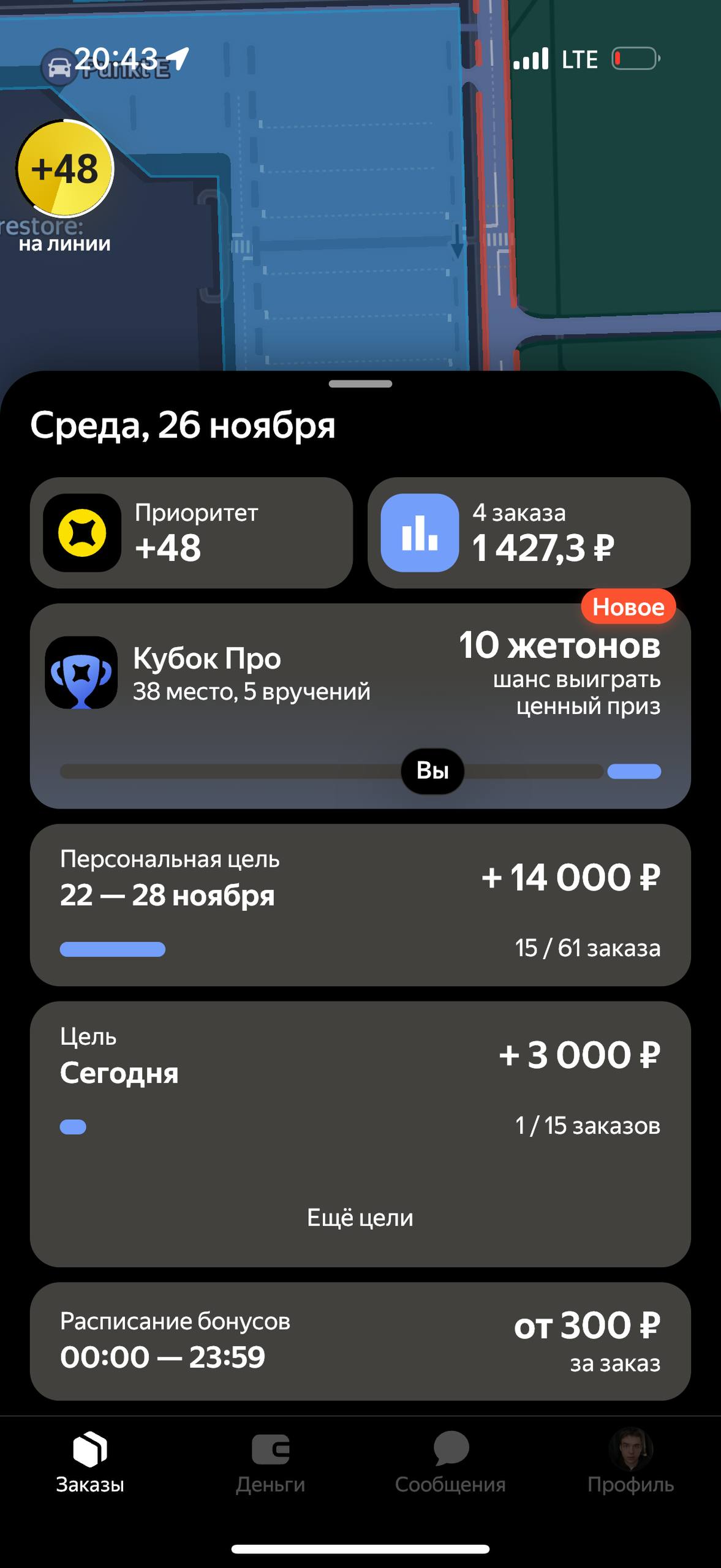Go to the Деньги tab
The image size is (721, 1568).
(270, 1463)
